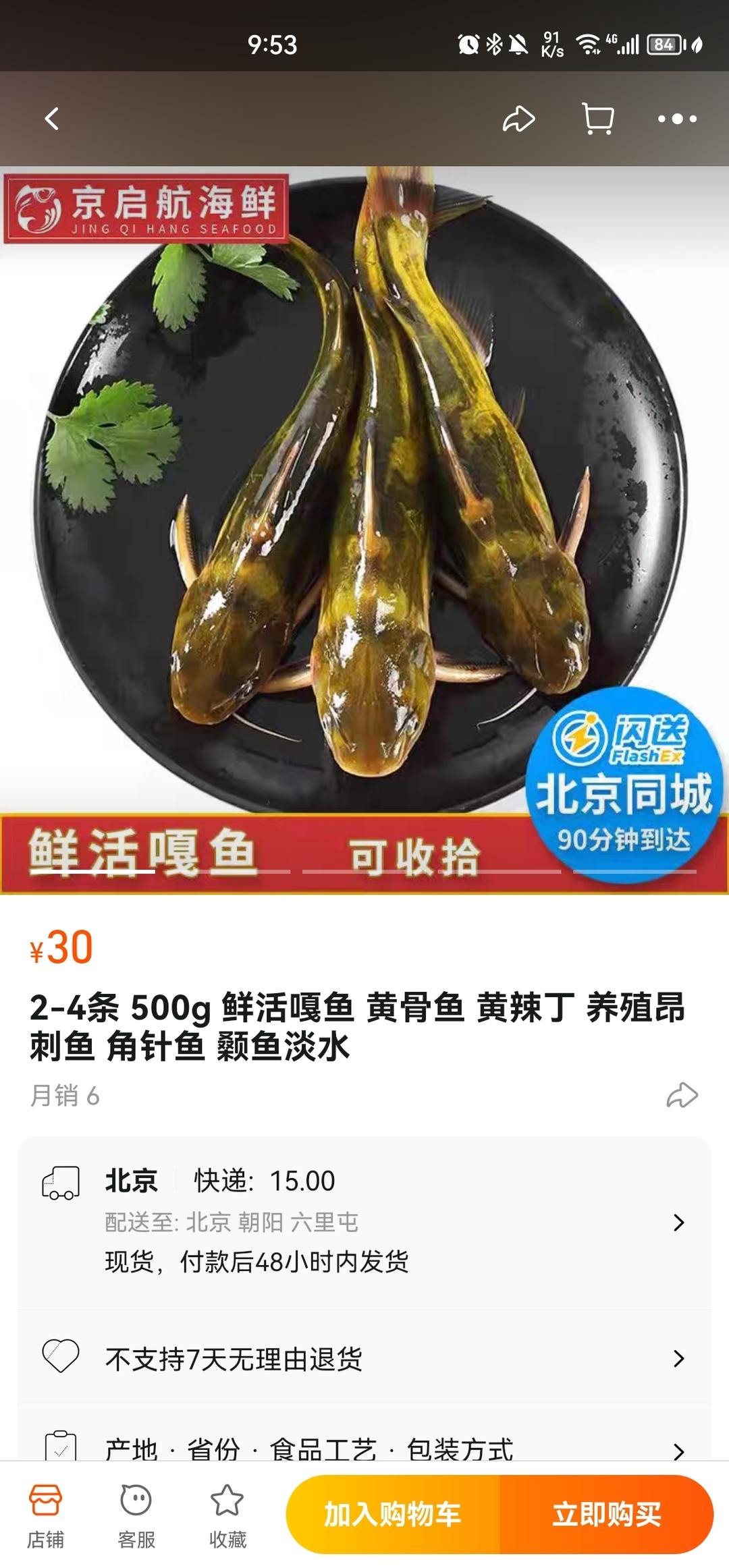The image size is (729, 1568).
Task: Visit the 店铺 store page
Action: coord(45,1514)
